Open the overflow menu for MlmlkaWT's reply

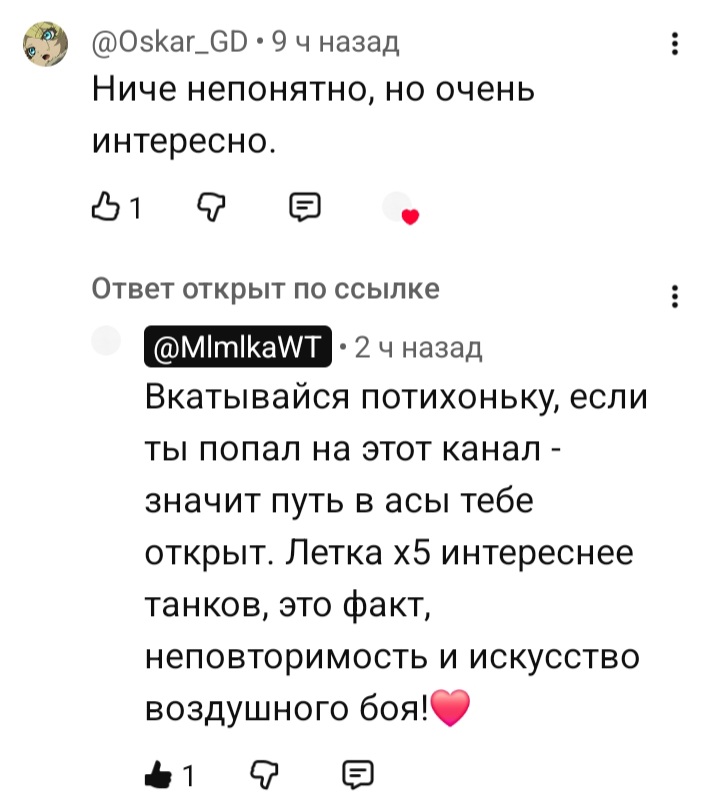pyautogui.click(x=676, y=297)
